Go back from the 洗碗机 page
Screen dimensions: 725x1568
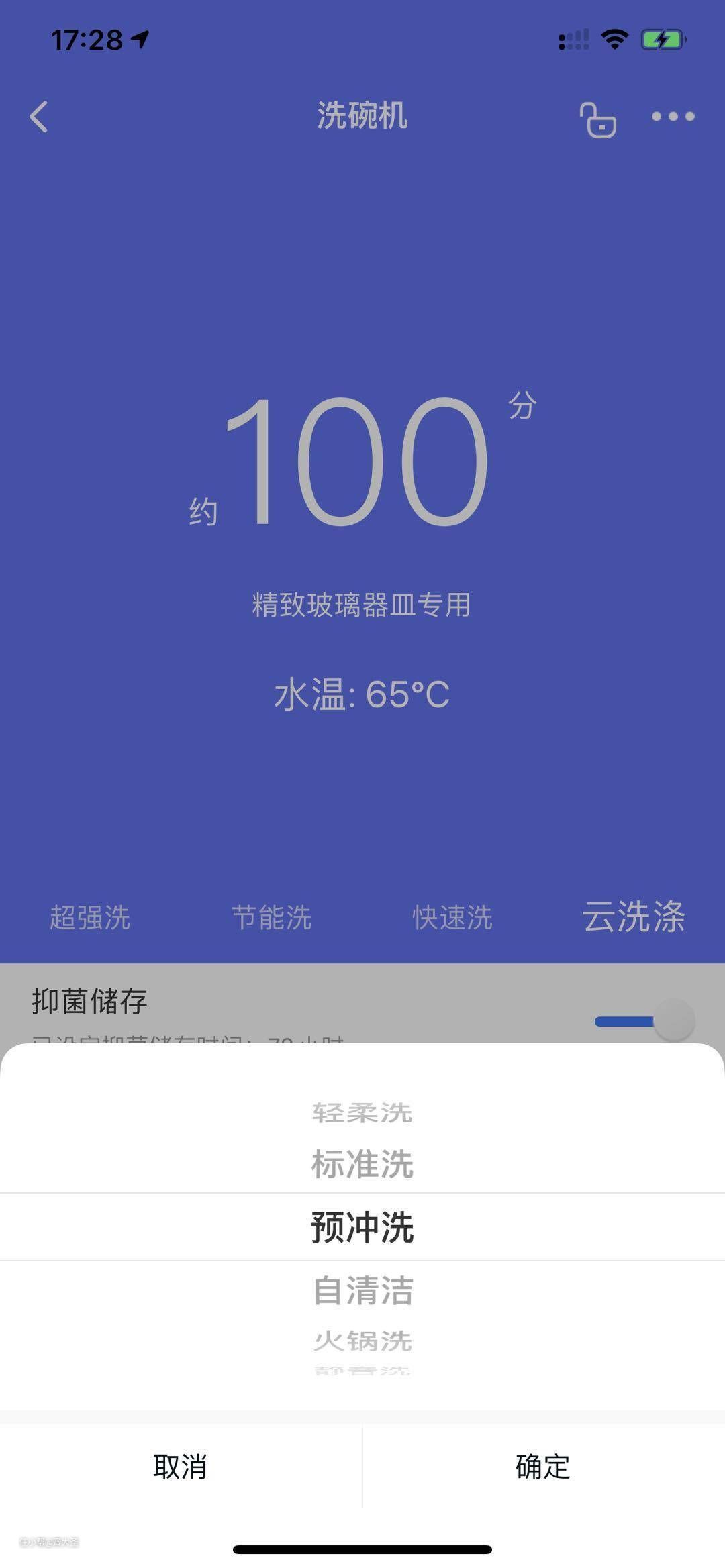39,117
